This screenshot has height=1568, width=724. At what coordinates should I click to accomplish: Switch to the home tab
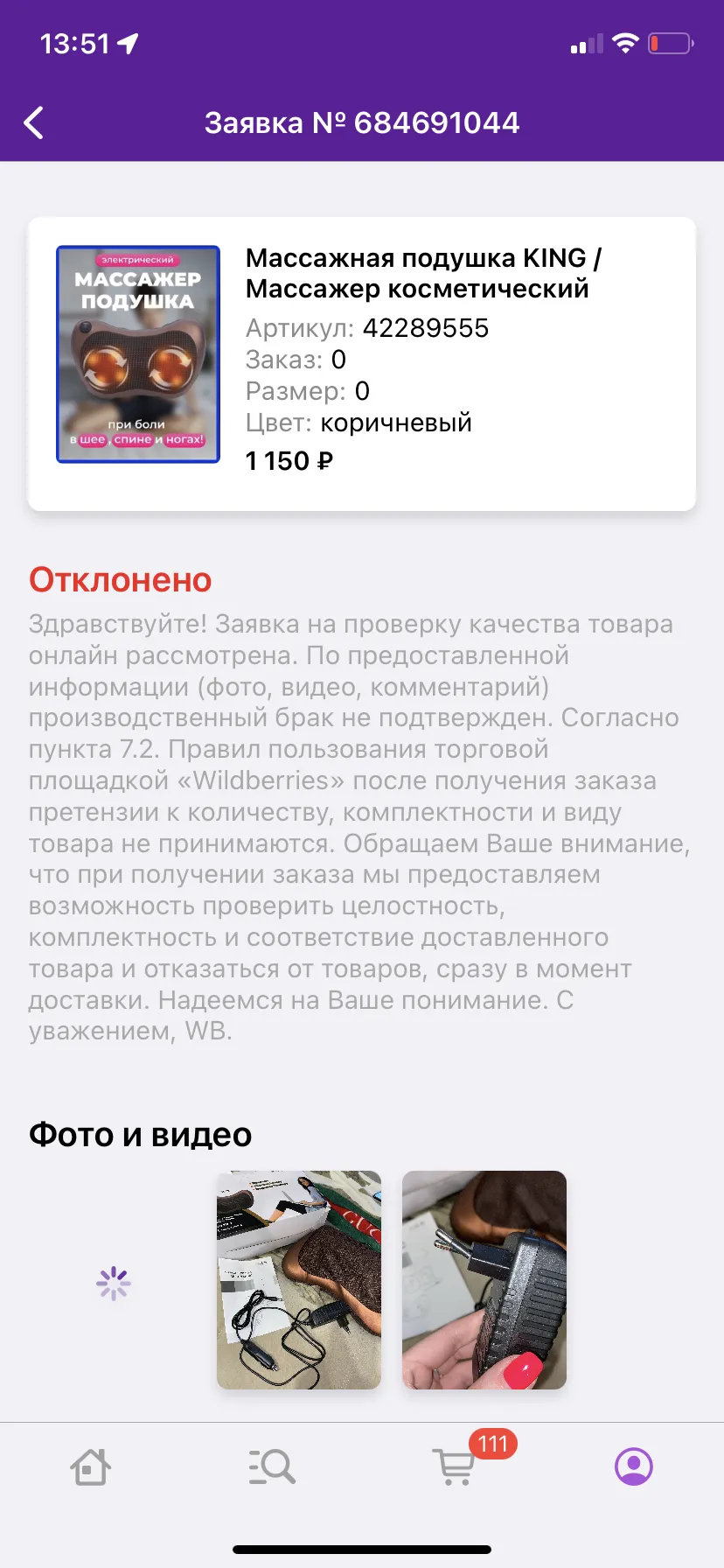[90, 1466]
